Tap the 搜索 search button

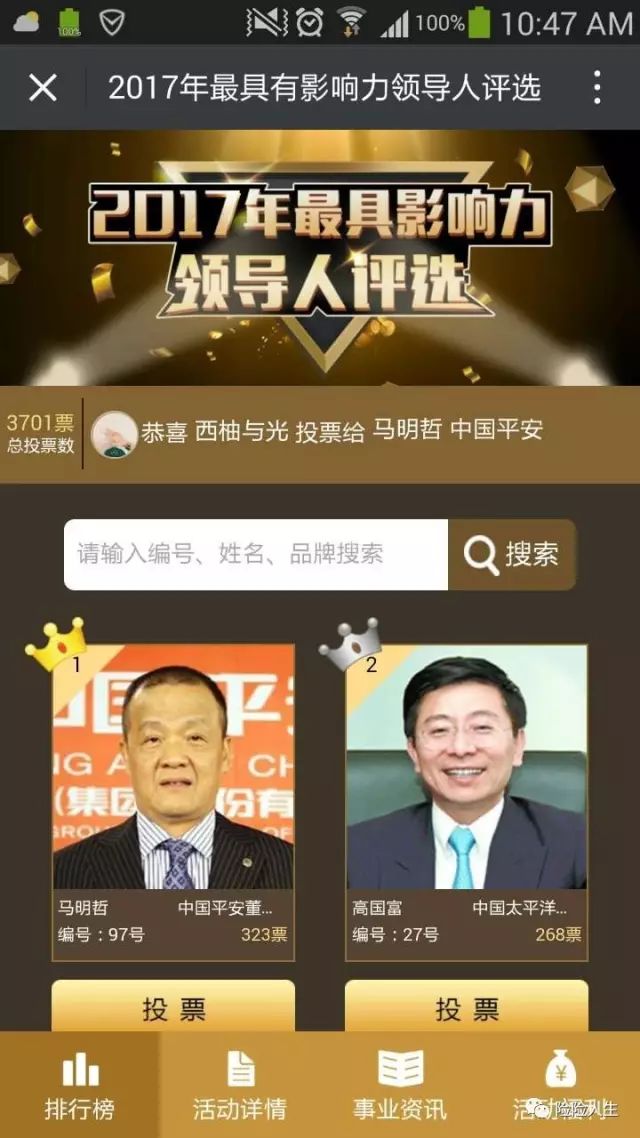512,554
